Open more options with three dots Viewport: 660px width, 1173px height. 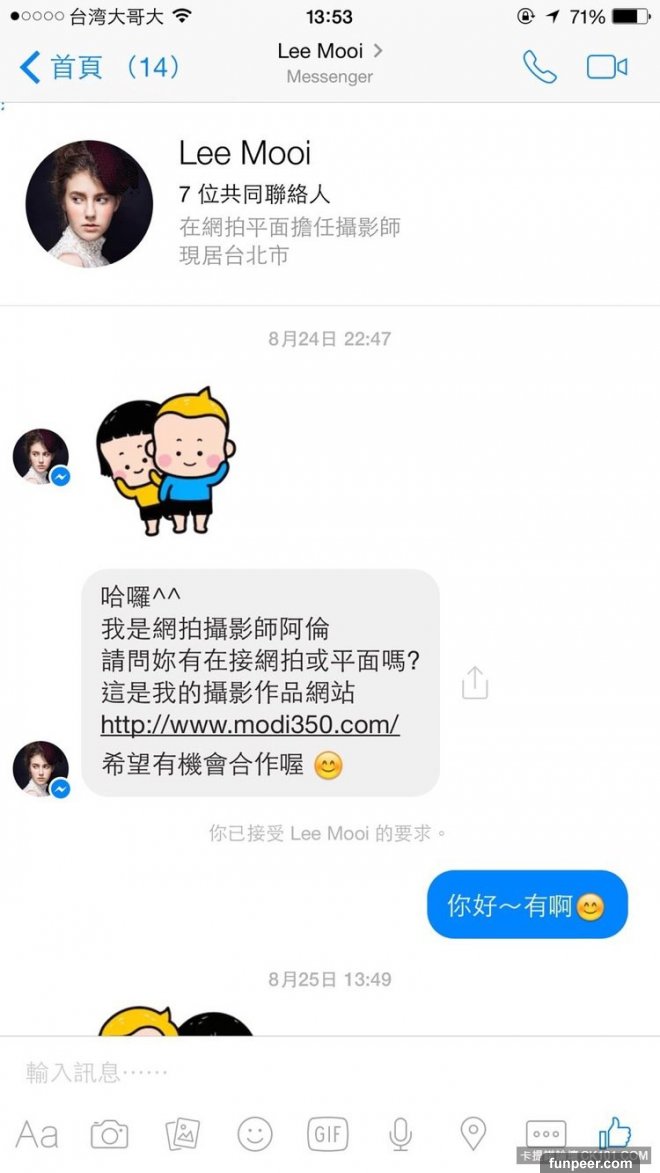(x=545, y=1134)
